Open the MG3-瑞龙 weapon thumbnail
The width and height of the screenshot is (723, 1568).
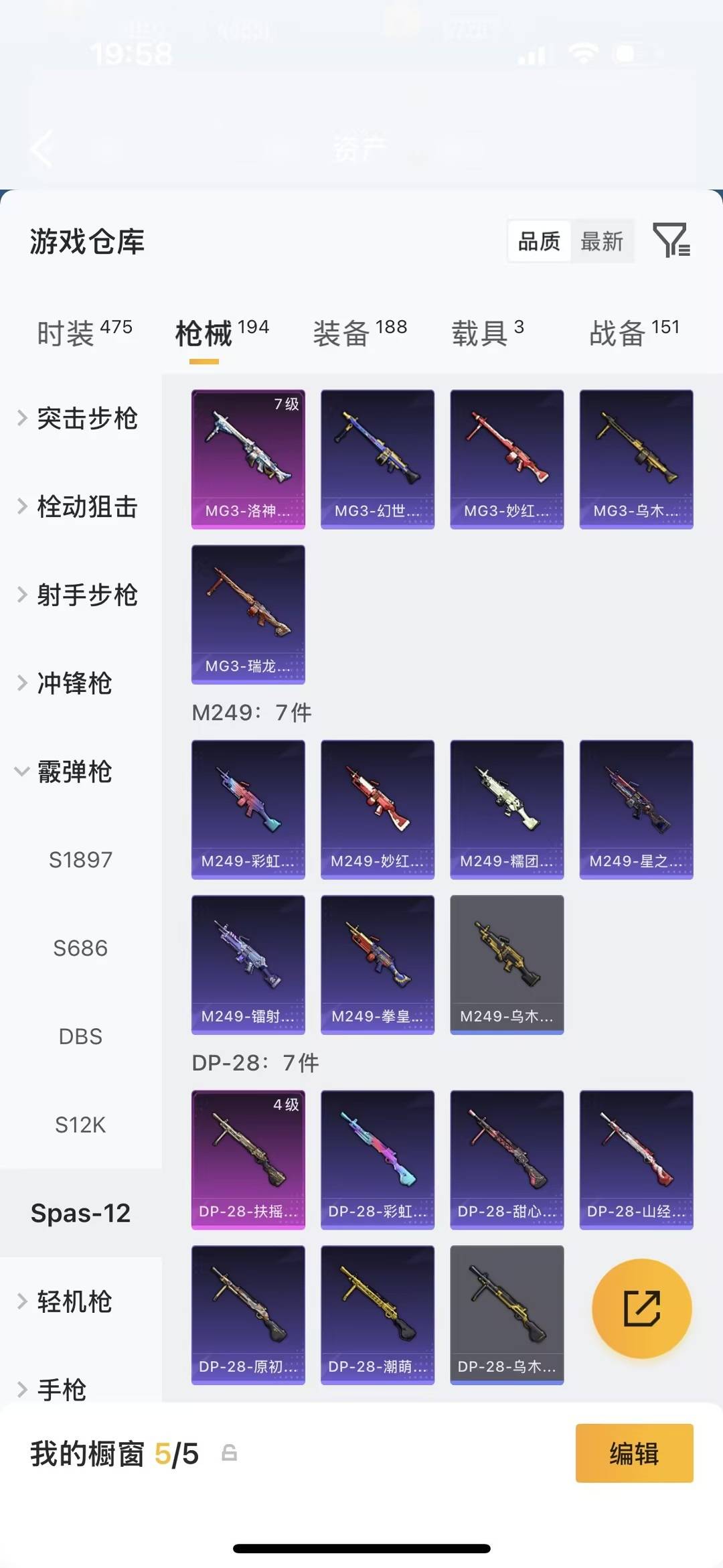click(x=248, y=613)
